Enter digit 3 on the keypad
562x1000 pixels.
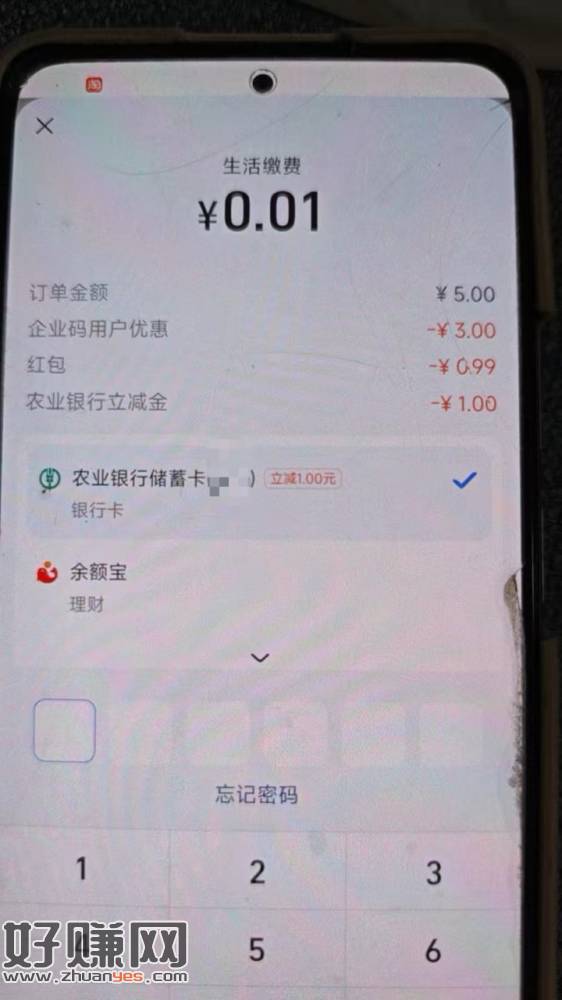tap(434, 872)
